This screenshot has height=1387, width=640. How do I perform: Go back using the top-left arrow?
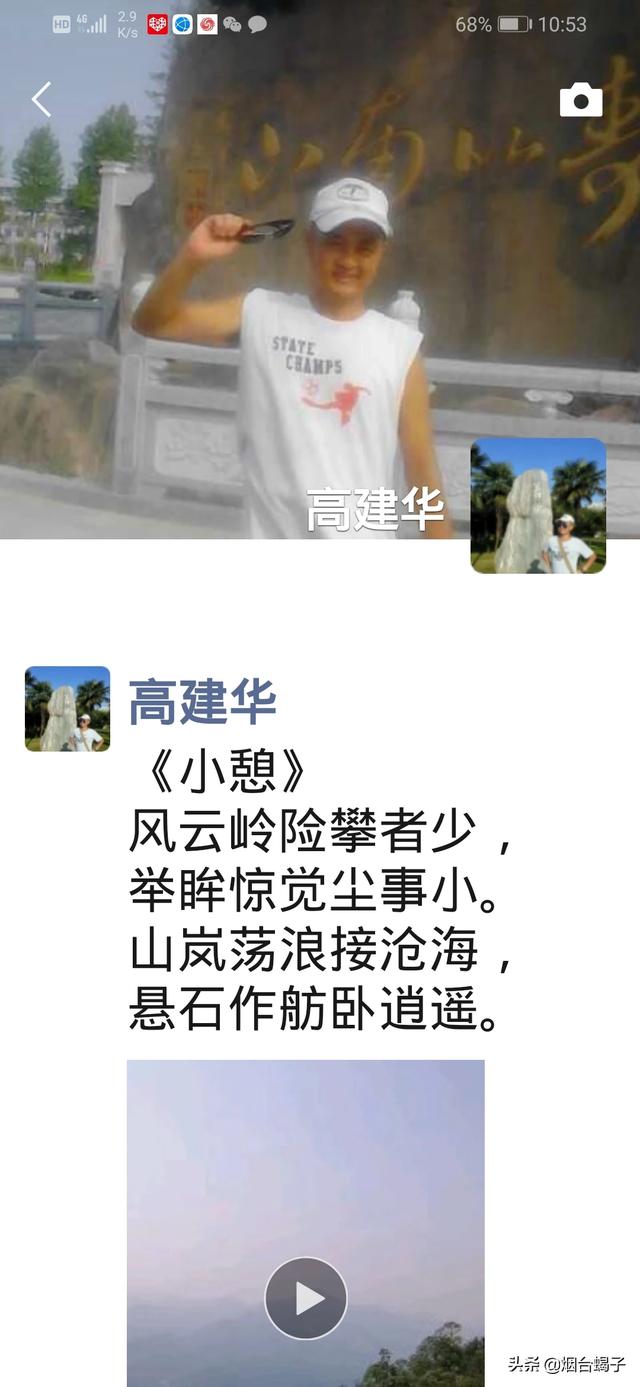click(x=41, y=100)
